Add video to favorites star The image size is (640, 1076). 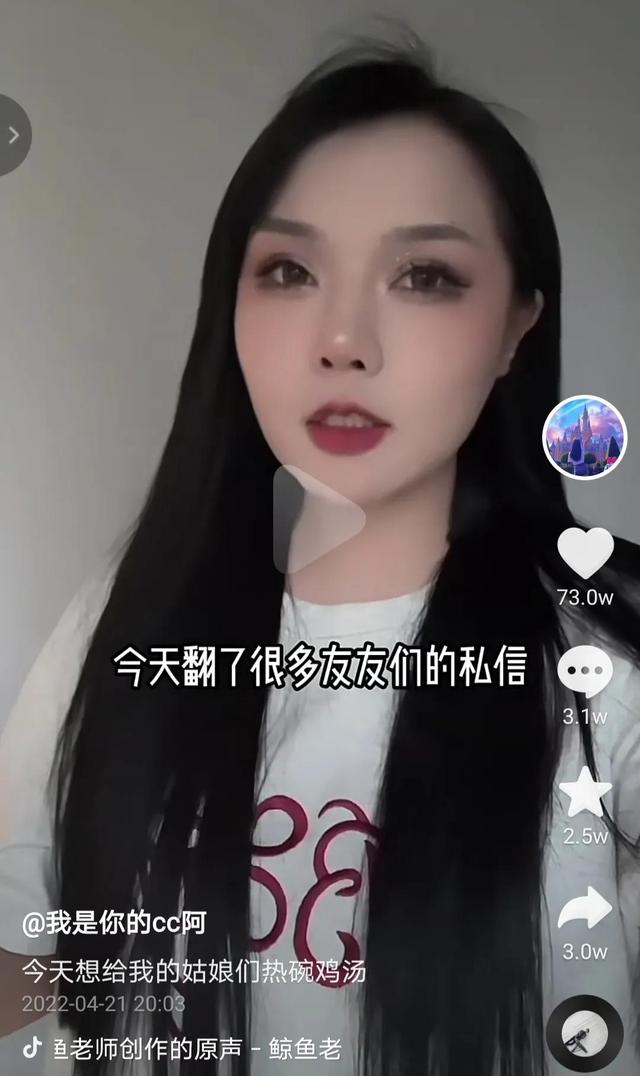tap(585, 792)
